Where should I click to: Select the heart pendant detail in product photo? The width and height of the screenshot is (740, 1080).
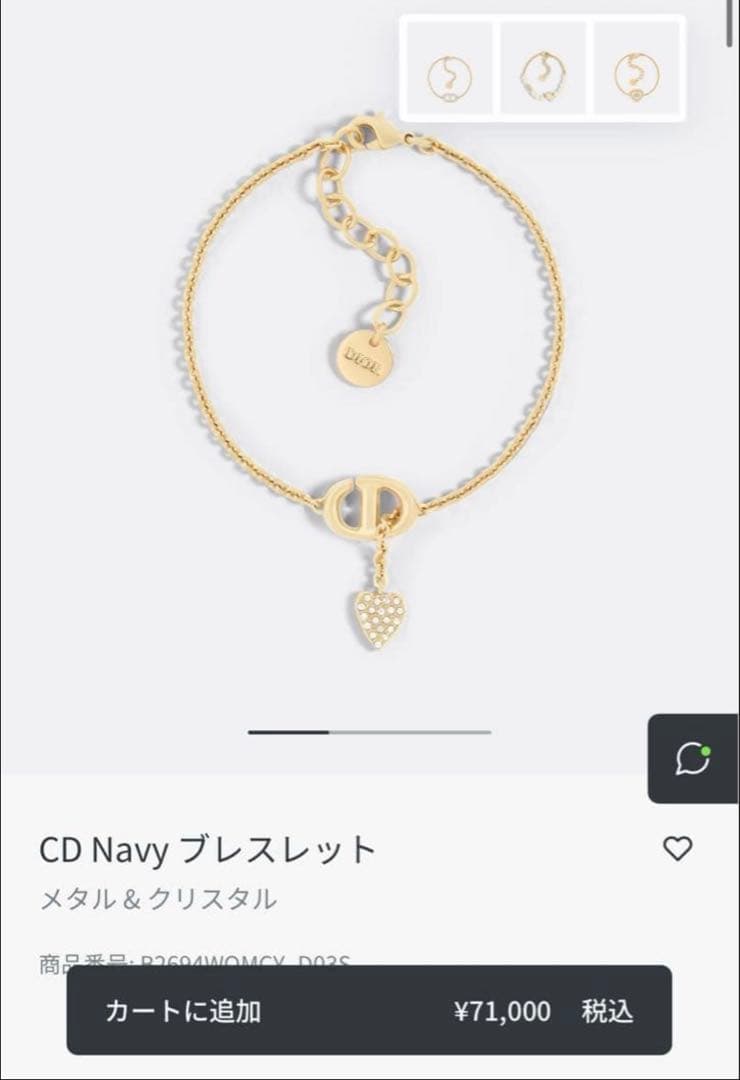[381, 614]
